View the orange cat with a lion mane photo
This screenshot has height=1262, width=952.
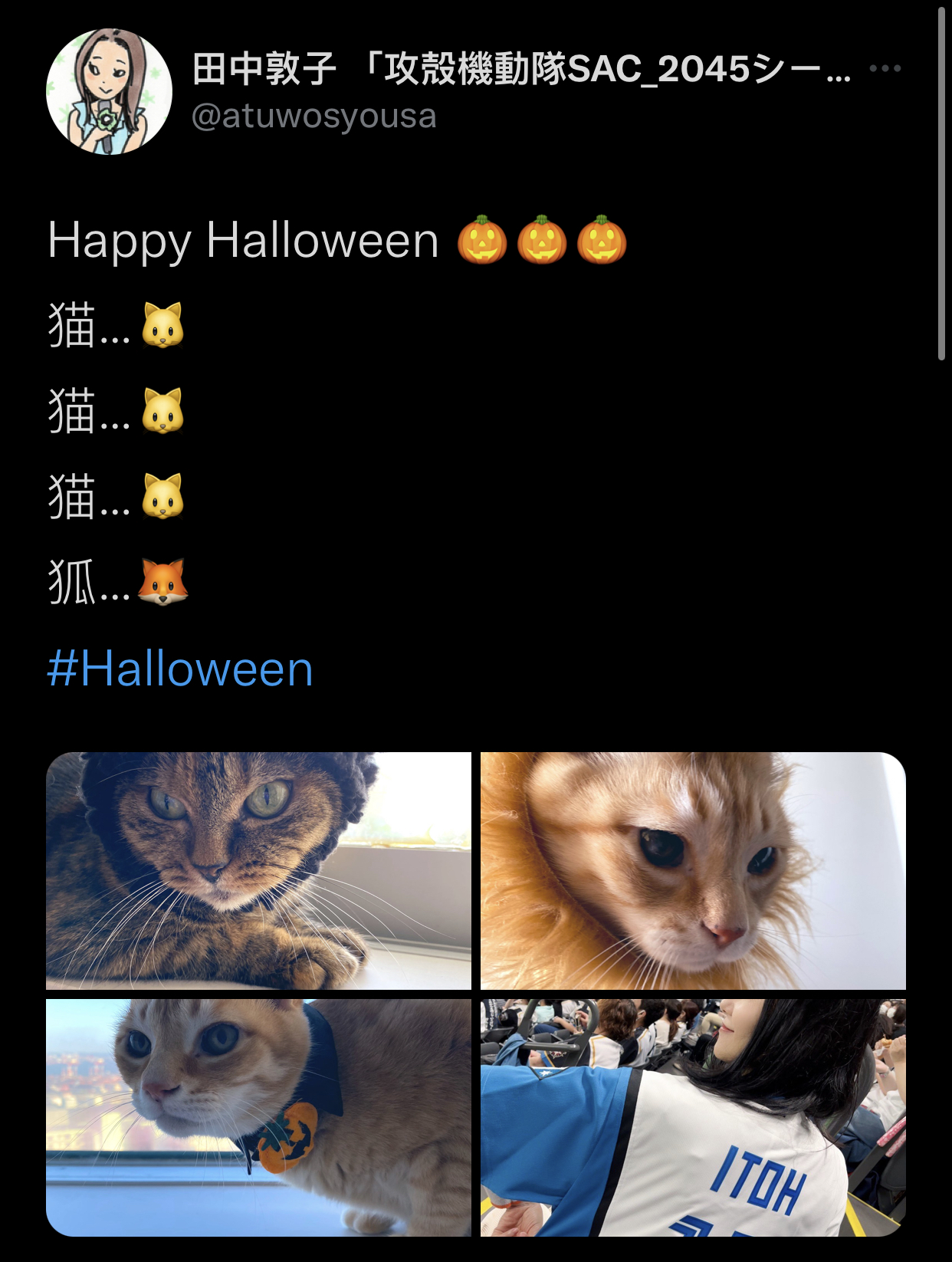pos(692,870)
